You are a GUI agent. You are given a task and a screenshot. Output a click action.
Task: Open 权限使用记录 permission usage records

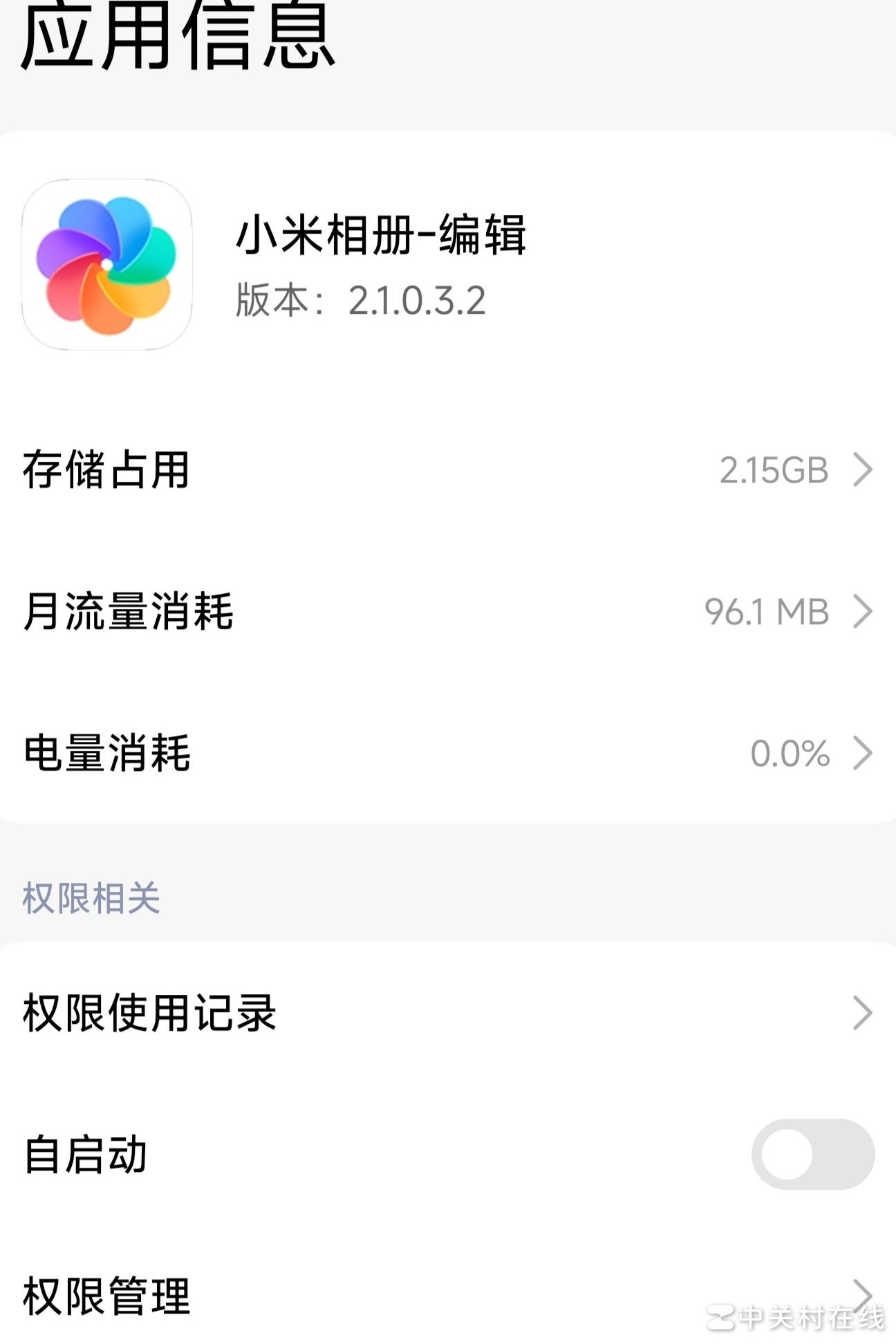(x=448, y=1014)
